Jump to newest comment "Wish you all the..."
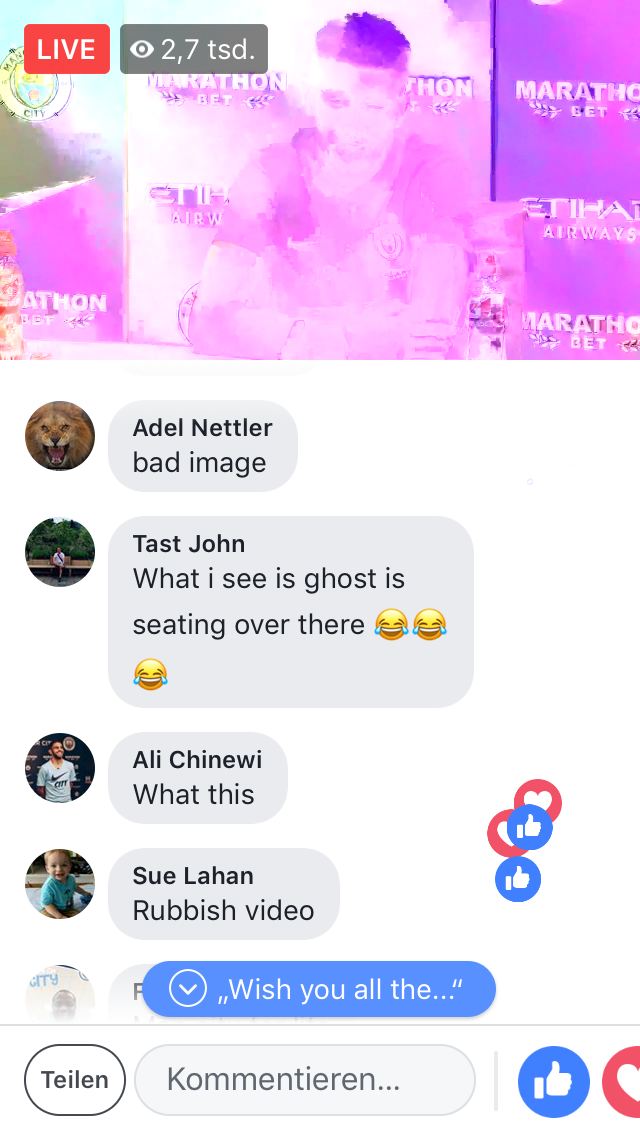The width and height of the screenshot is (640, 1136). 319,989
